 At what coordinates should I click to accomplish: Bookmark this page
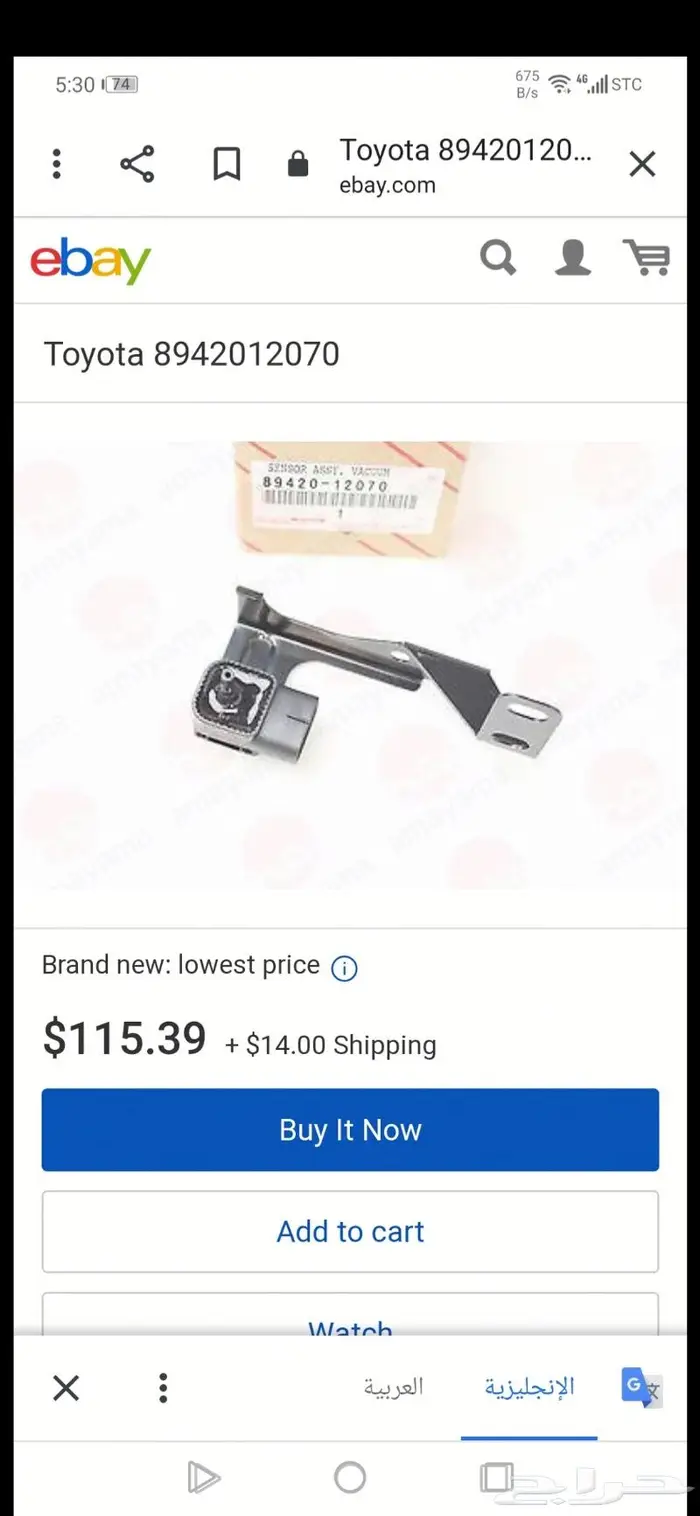pos(227,164)
